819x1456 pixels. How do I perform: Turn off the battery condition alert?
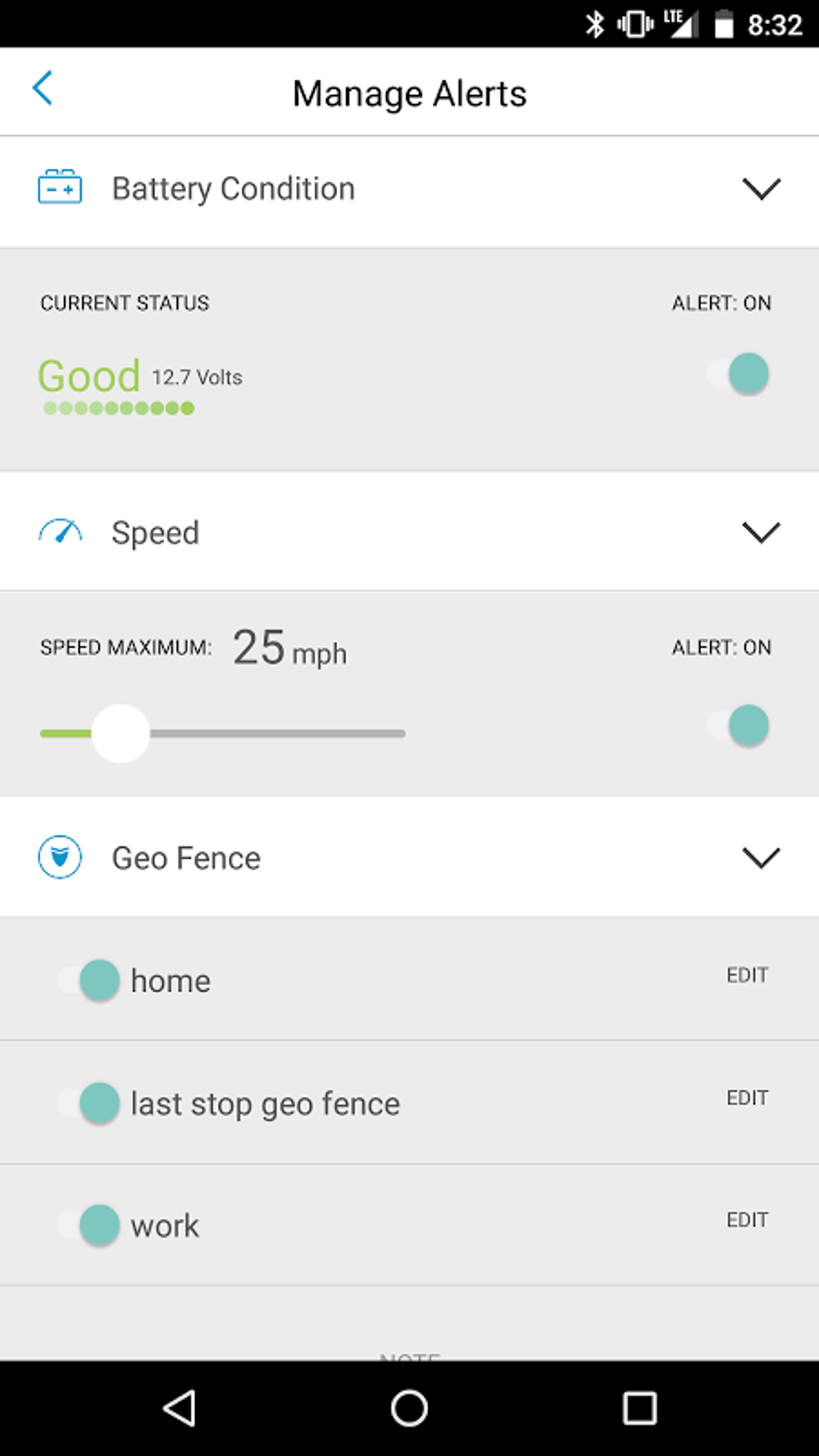click(740, 374)
